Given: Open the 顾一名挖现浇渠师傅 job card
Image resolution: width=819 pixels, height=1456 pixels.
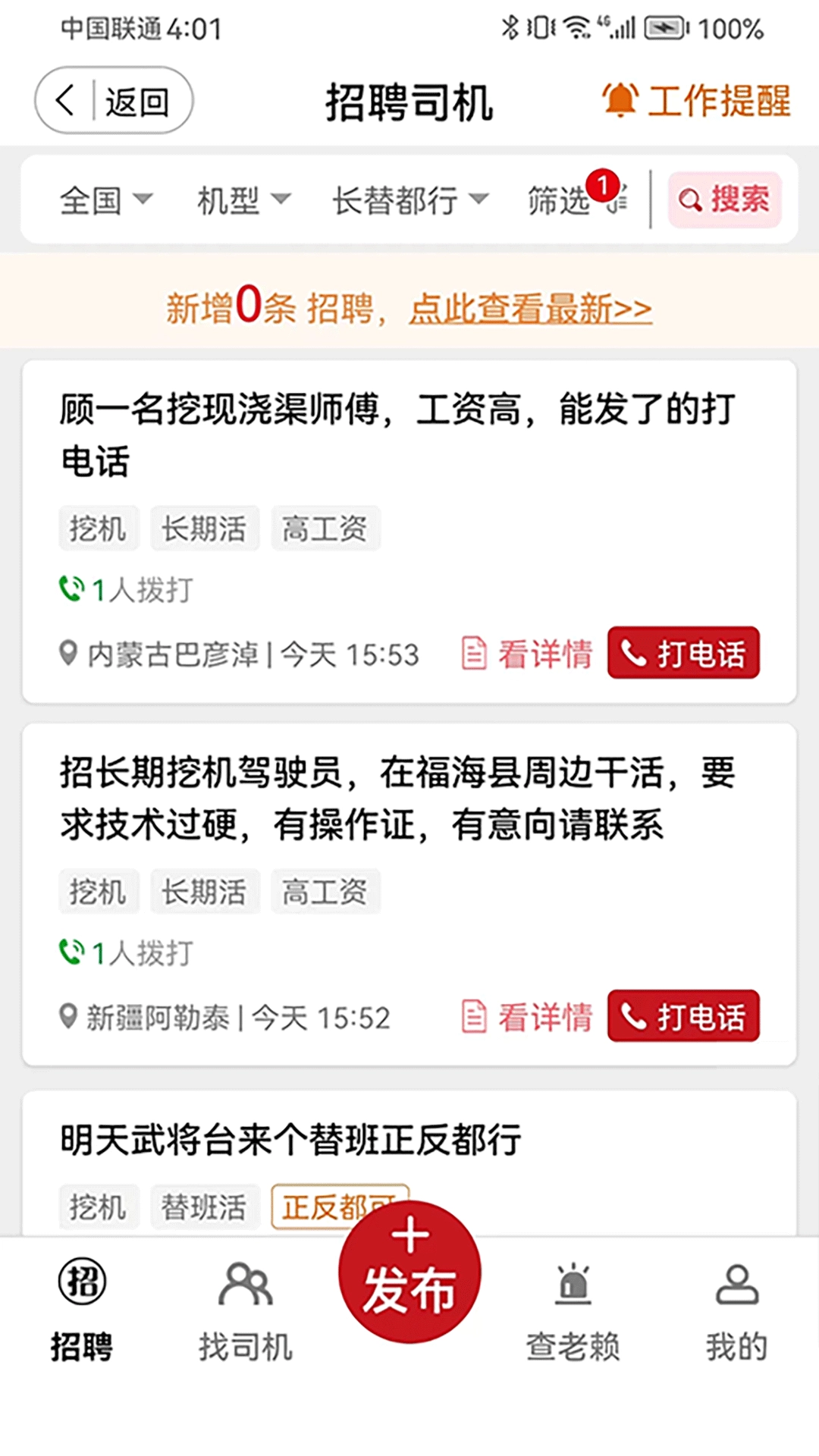Looking at the screenshot, I should click(x=398, y=435).
